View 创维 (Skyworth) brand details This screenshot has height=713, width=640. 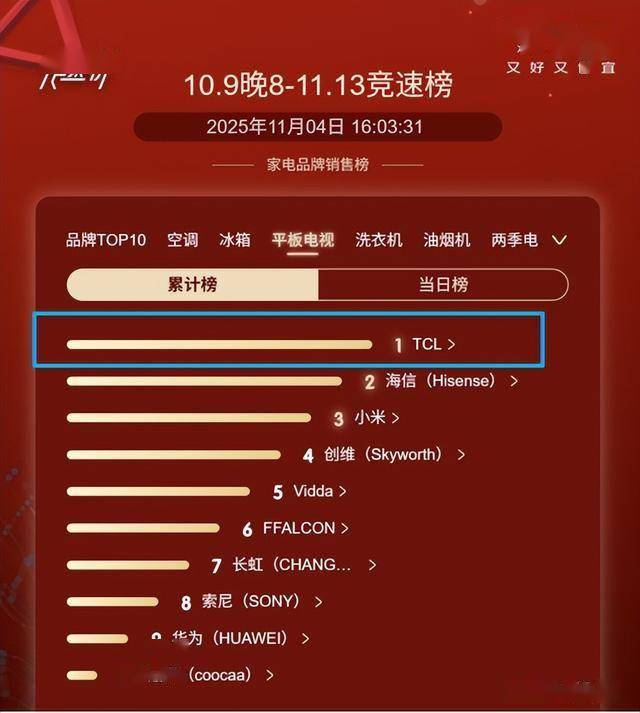384,455
